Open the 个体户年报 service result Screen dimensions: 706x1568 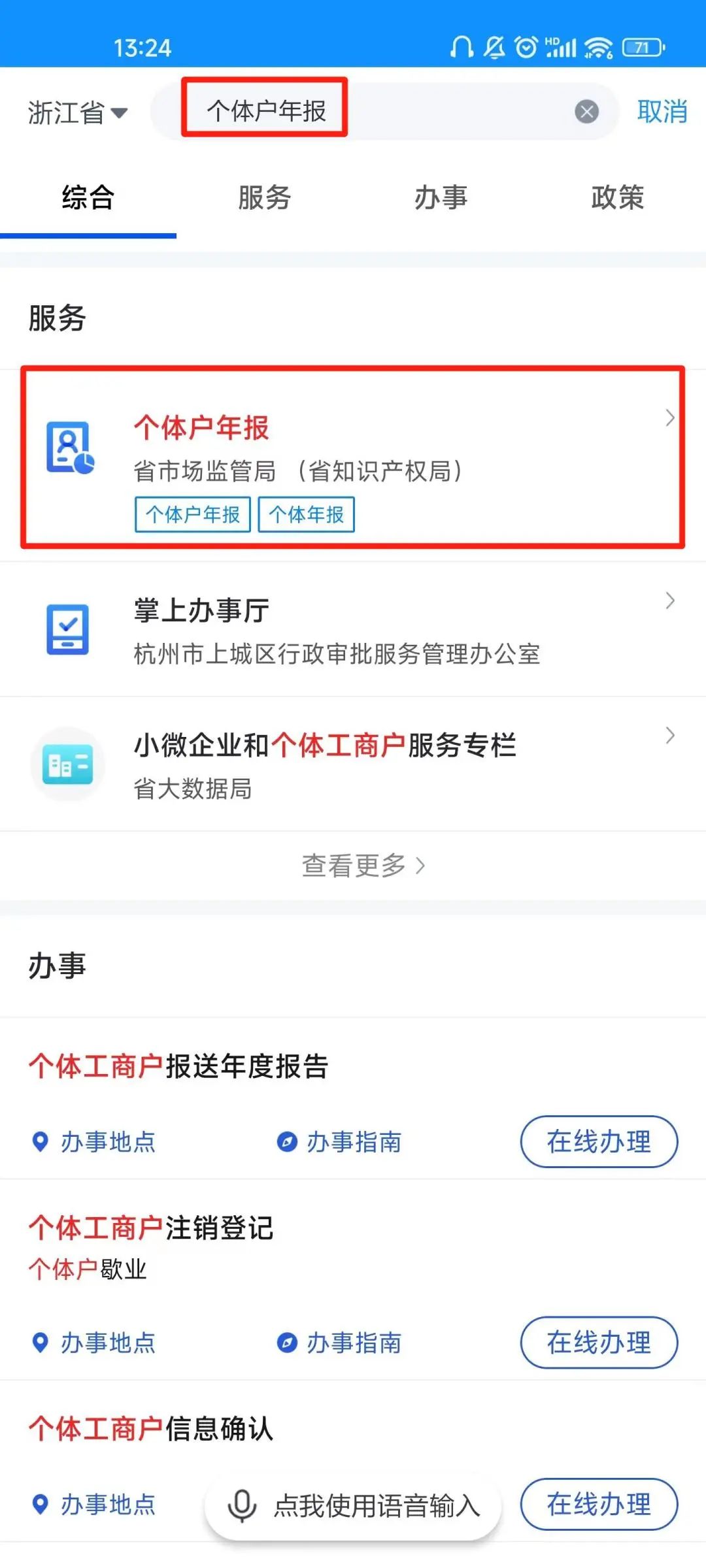[x=353, y=457]
